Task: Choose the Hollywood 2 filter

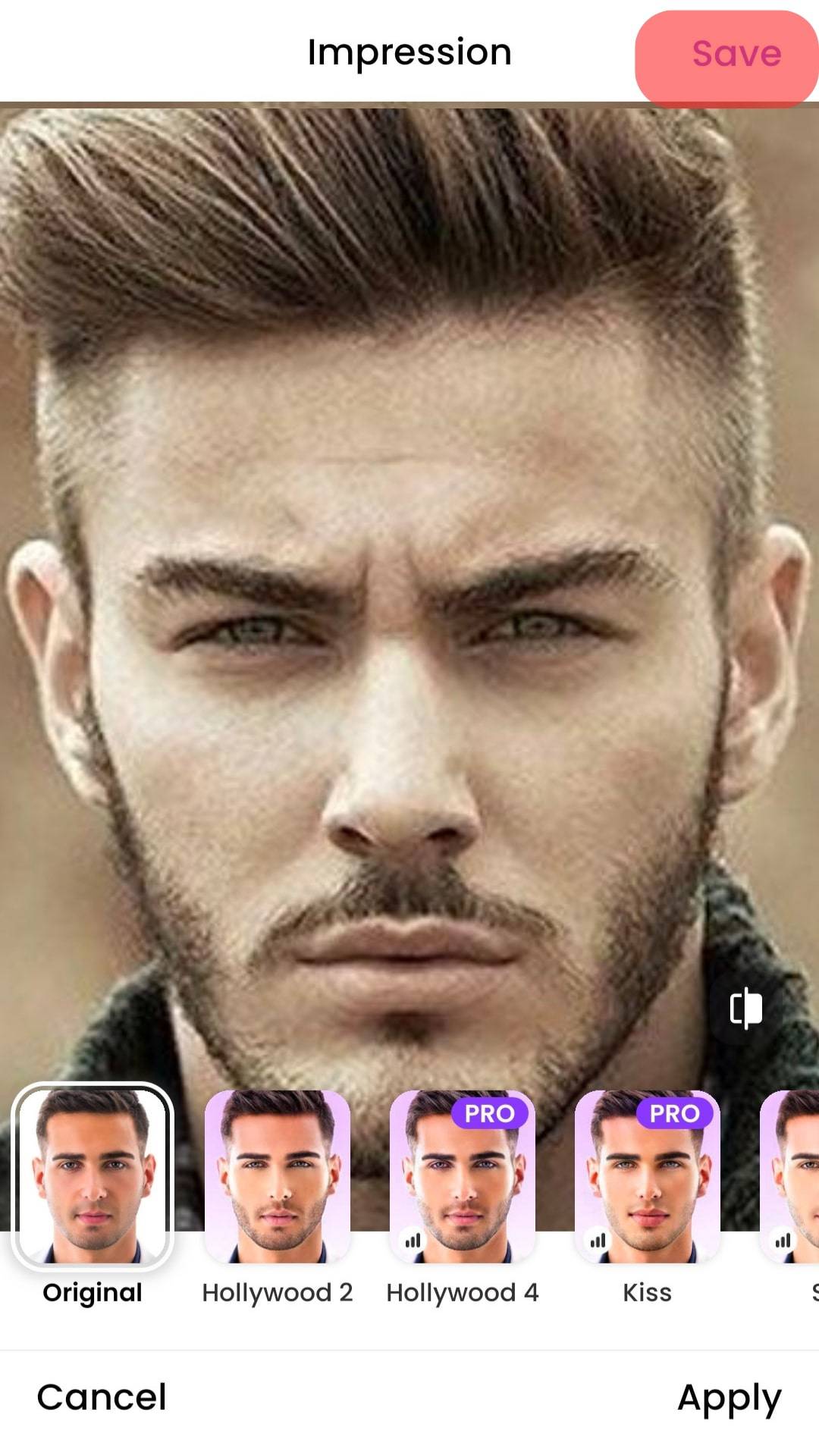Action: click(278, 1177)
